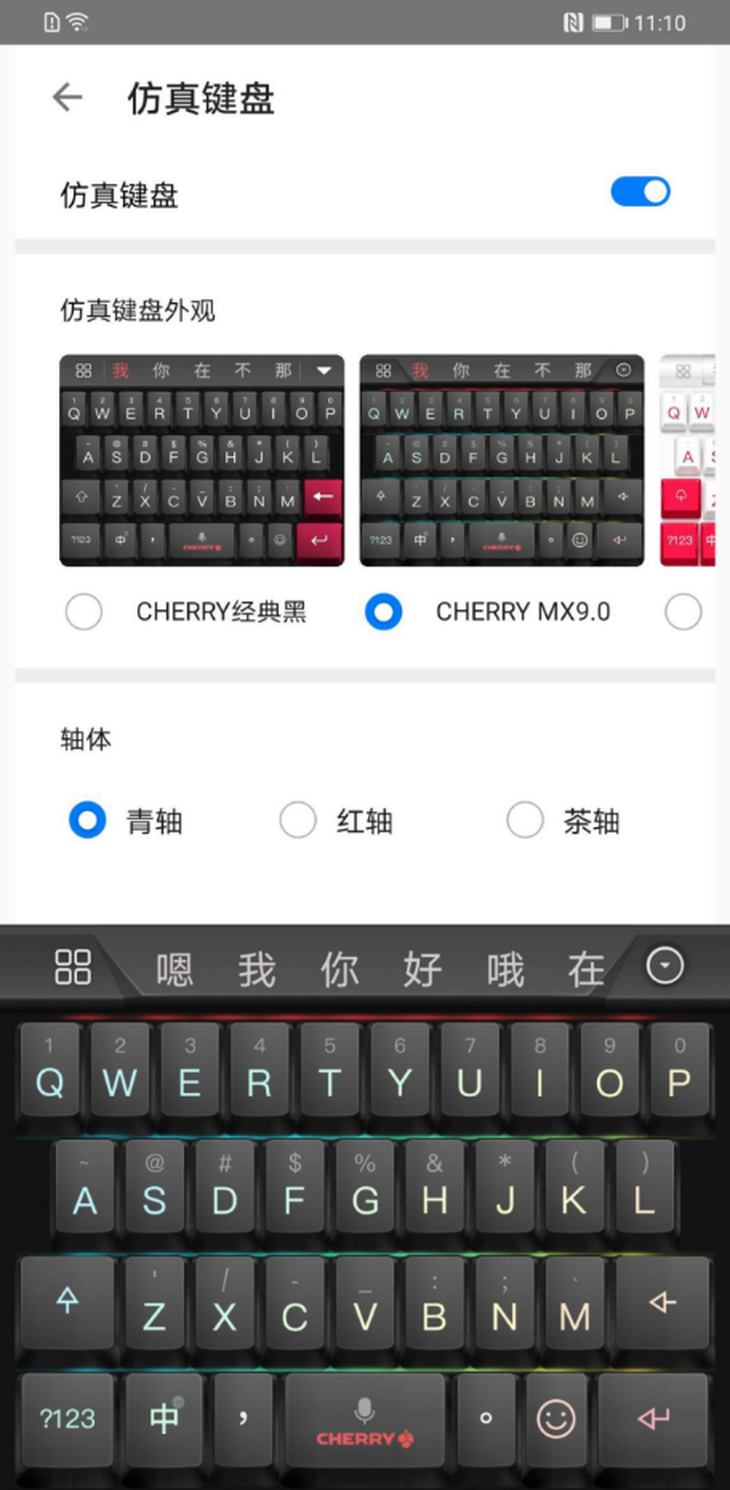Pick the candidate word 你
730x1490 pixels.
[x=339, y=970]
